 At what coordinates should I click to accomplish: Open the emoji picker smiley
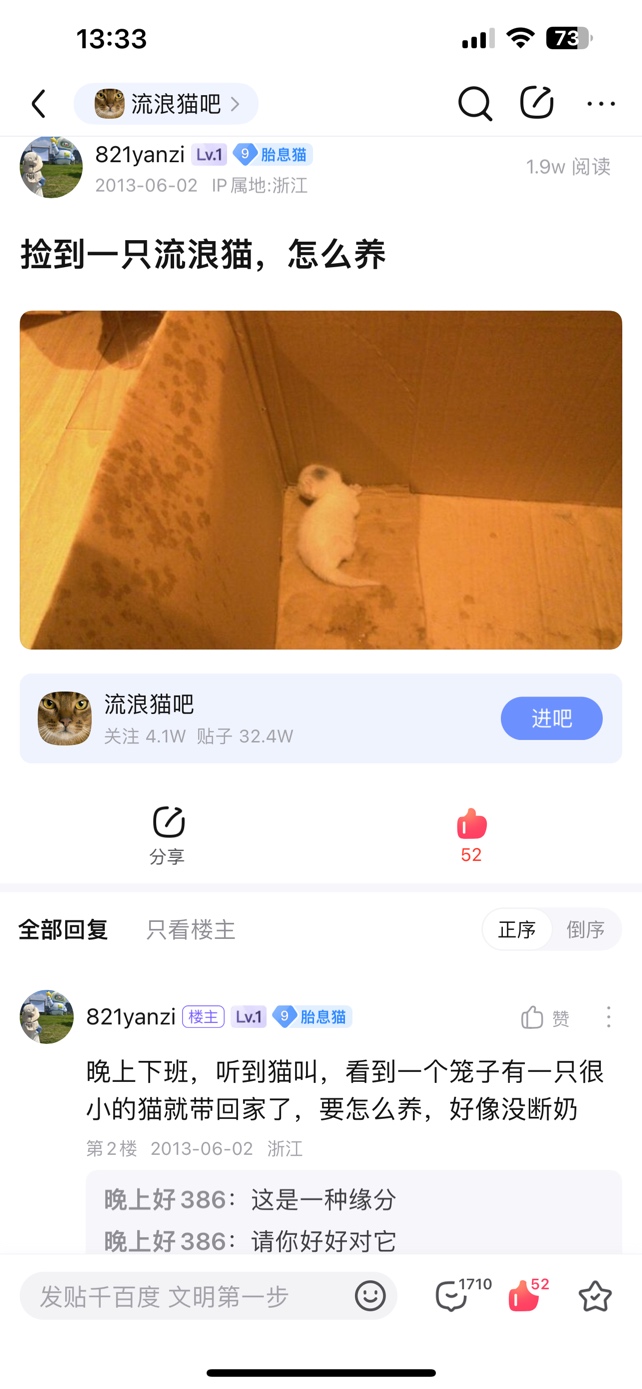pos(370,1297)
